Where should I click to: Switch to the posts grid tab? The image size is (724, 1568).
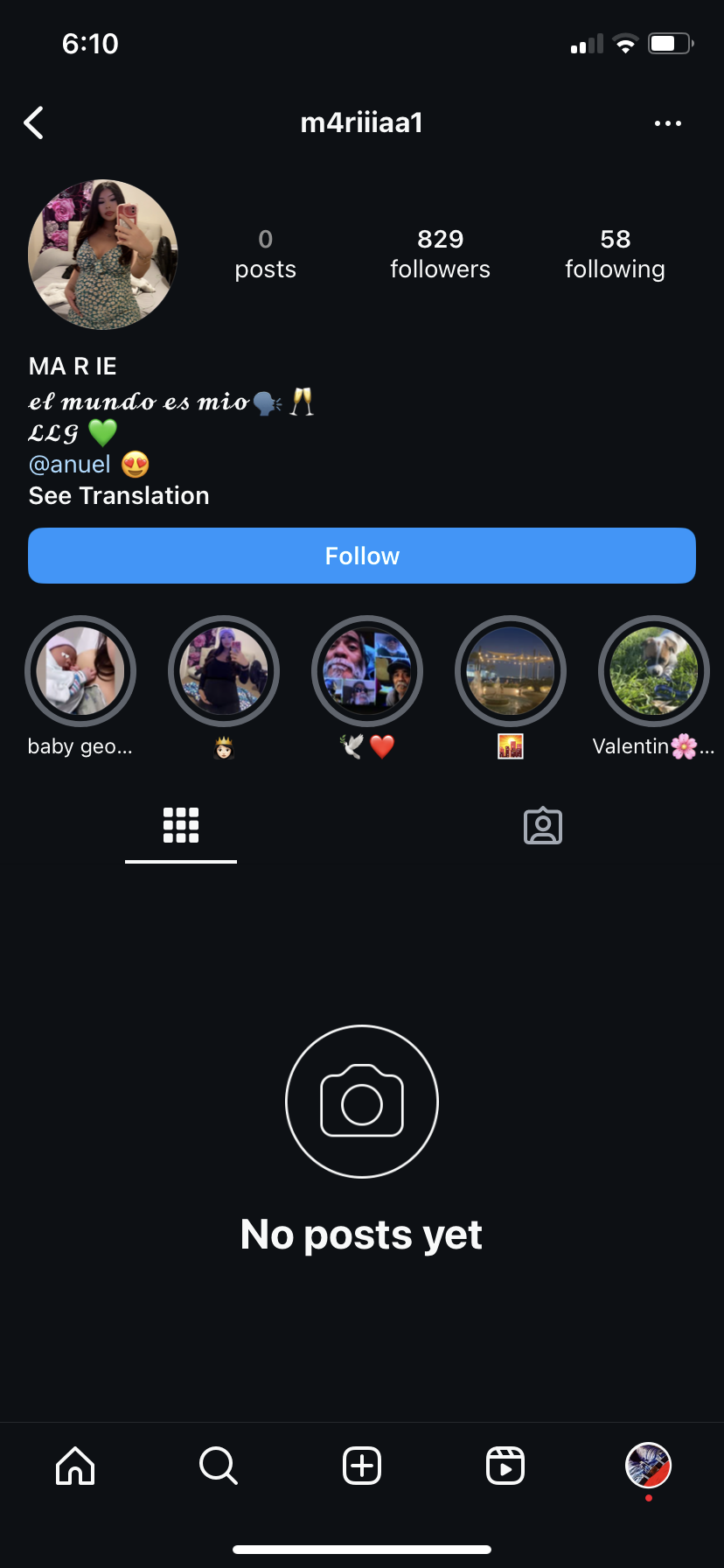click(x=181, y=825)
